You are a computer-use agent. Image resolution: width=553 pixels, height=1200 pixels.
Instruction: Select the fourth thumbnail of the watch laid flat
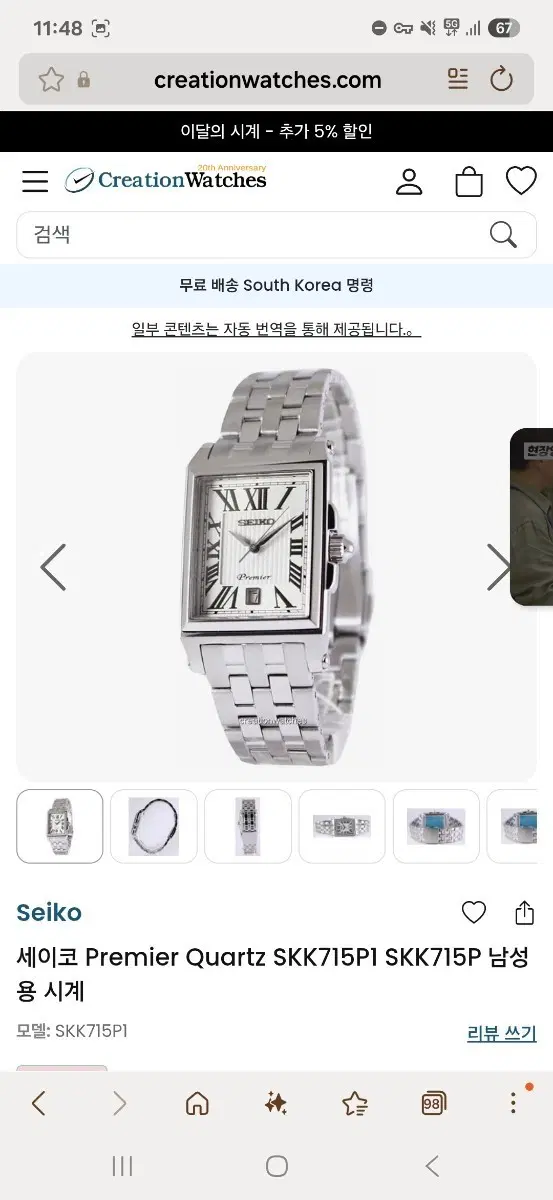[x=342, y=826]
